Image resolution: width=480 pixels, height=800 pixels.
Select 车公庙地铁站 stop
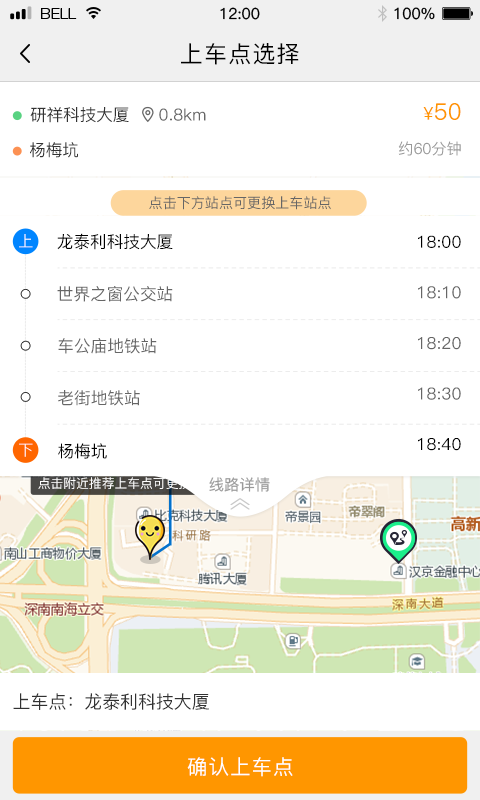[240, 345]
